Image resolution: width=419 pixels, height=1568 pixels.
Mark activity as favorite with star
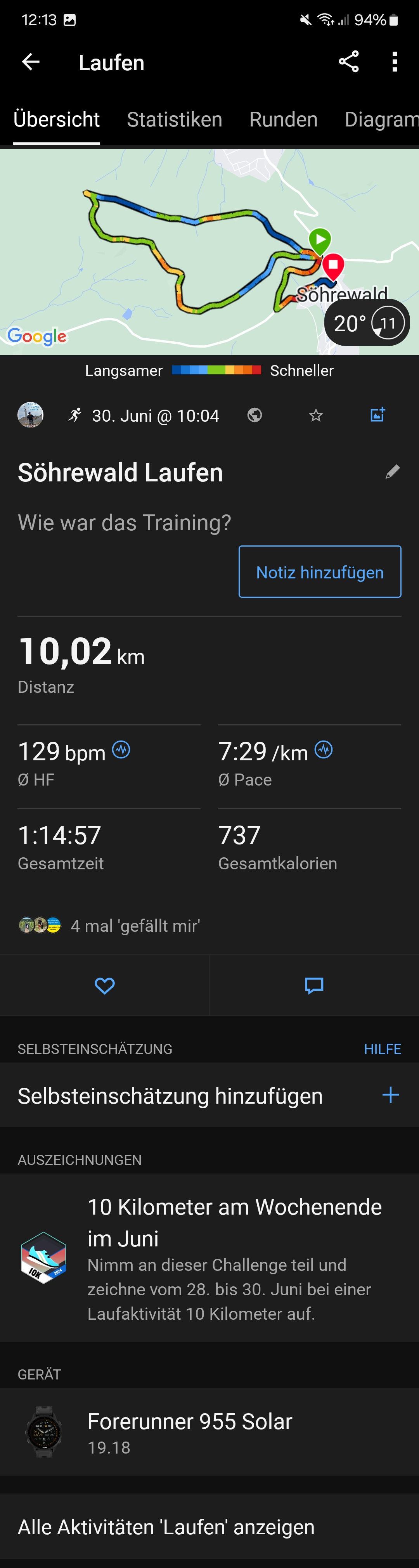pos(315,416)
